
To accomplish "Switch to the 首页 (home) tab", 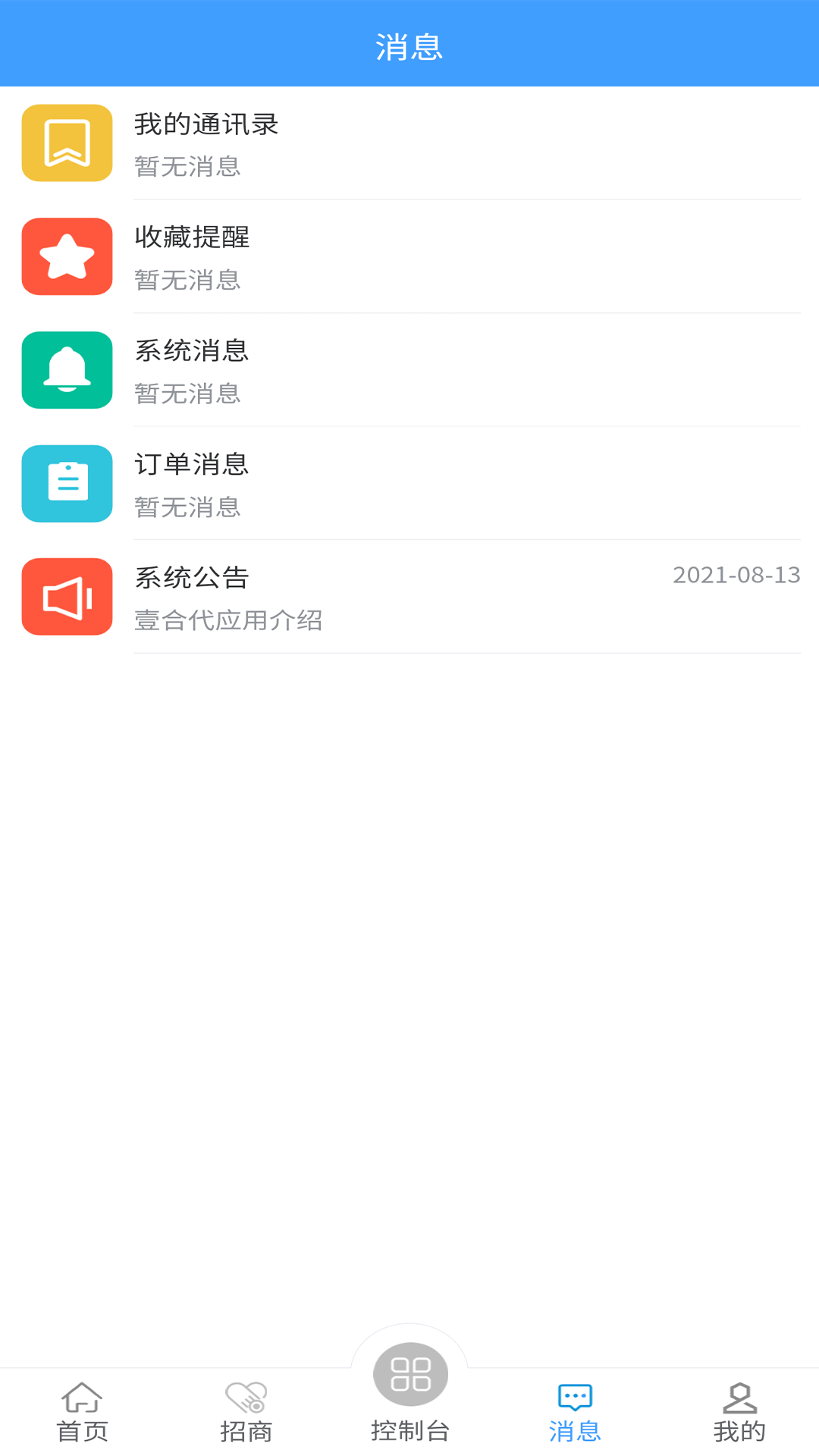I will pyautogui.click(x=82, y=1412).
